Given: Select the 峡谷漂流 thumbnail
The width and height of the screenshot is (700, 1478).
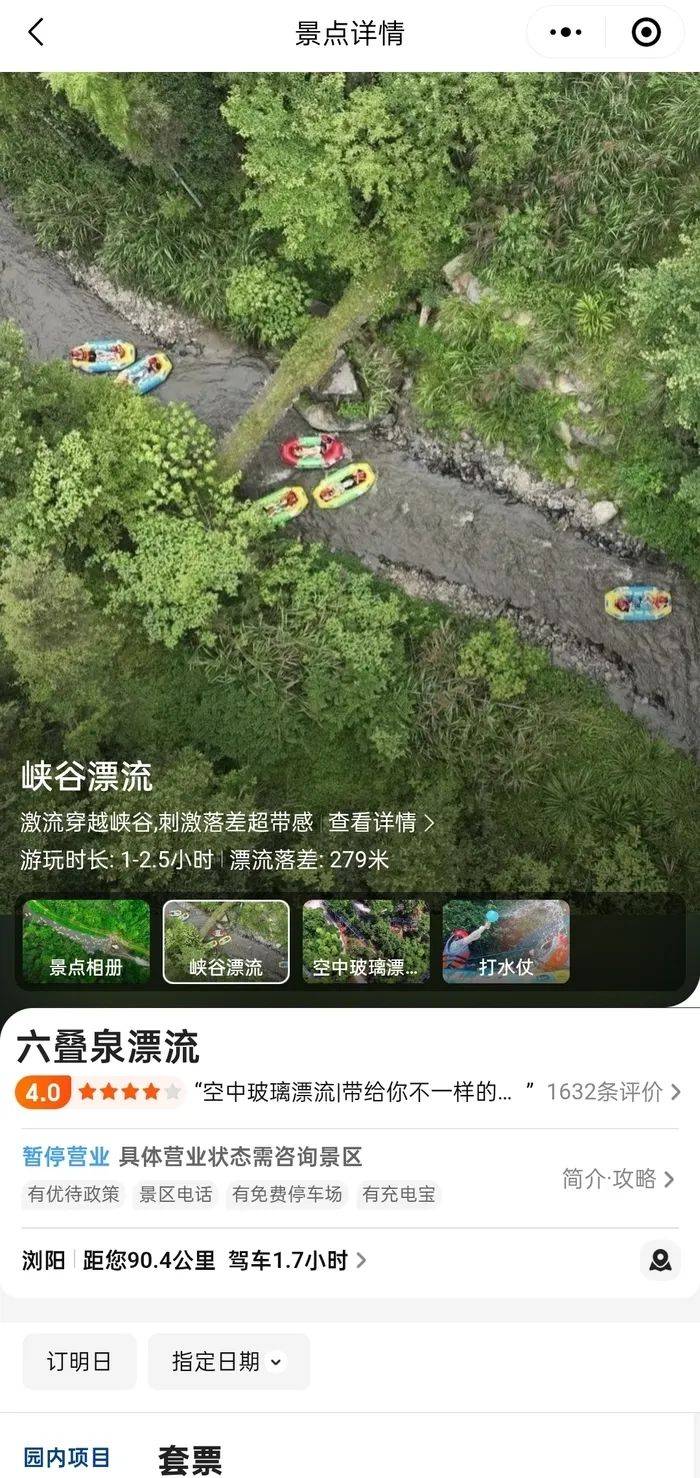Looking at the screenshot, I should click(226, 942).
